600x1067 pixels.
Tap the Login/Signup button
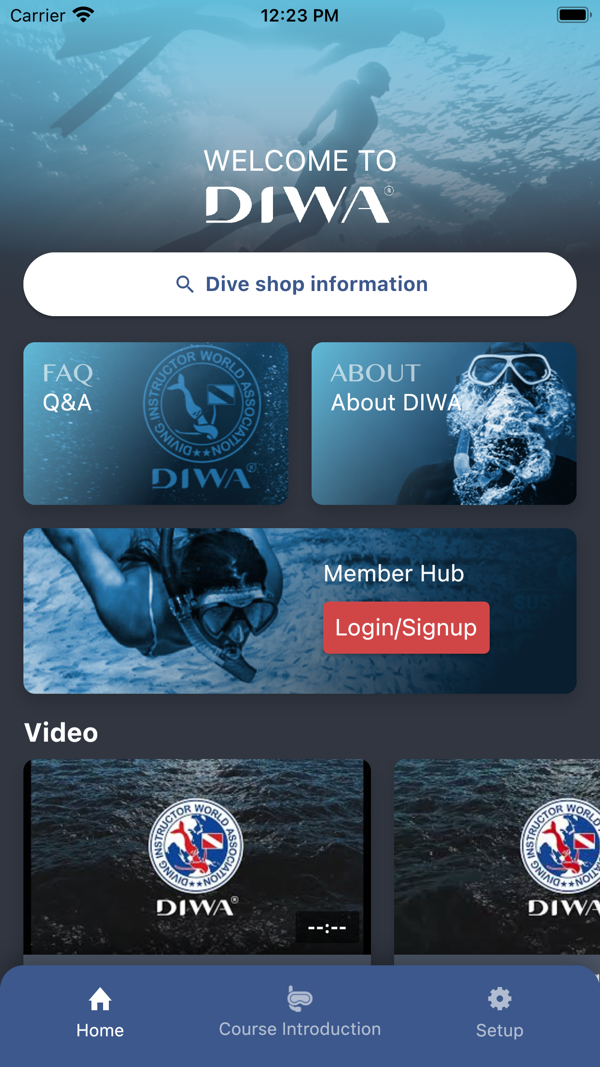pos(406,628)
